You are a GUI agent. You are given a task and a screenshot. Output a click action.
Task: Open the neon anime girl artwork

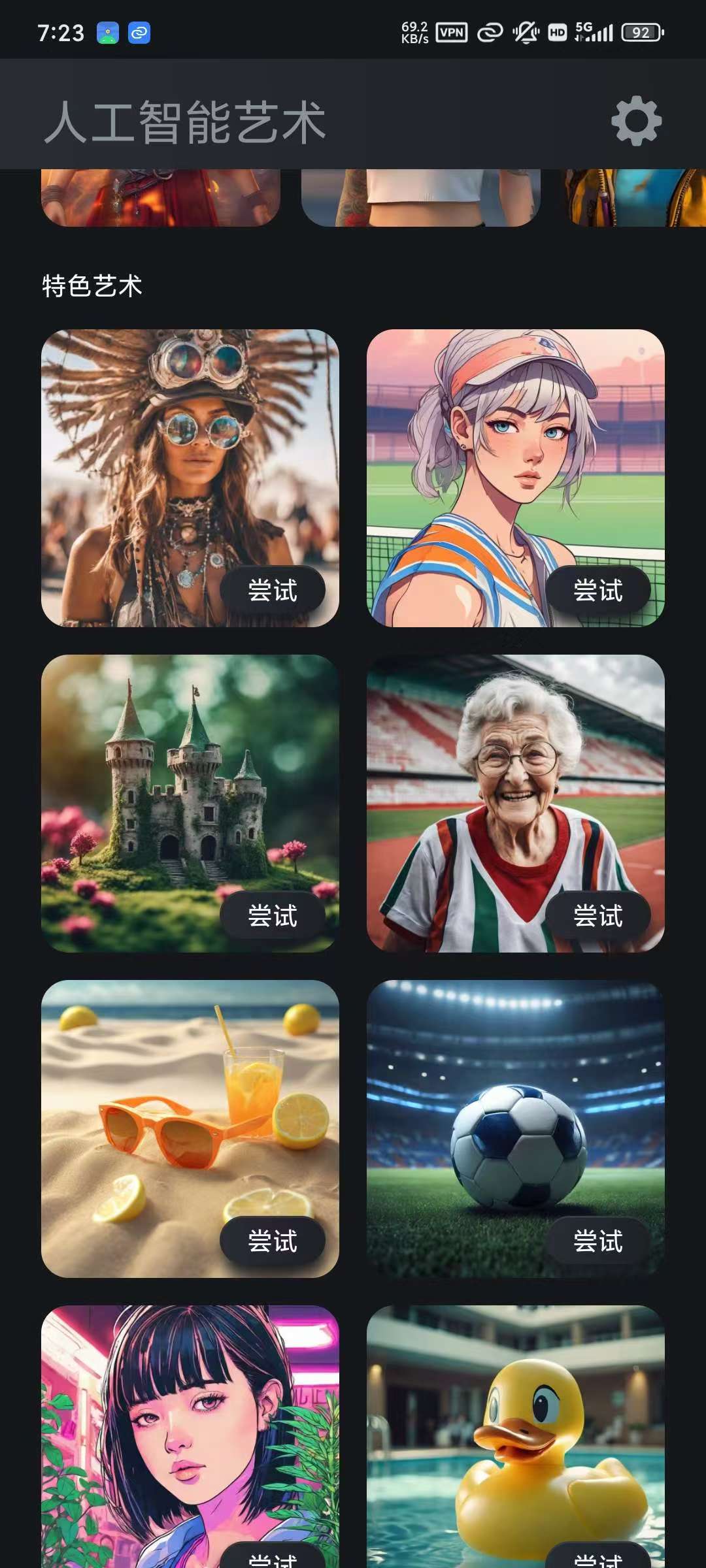click(x=190, y=1424)
